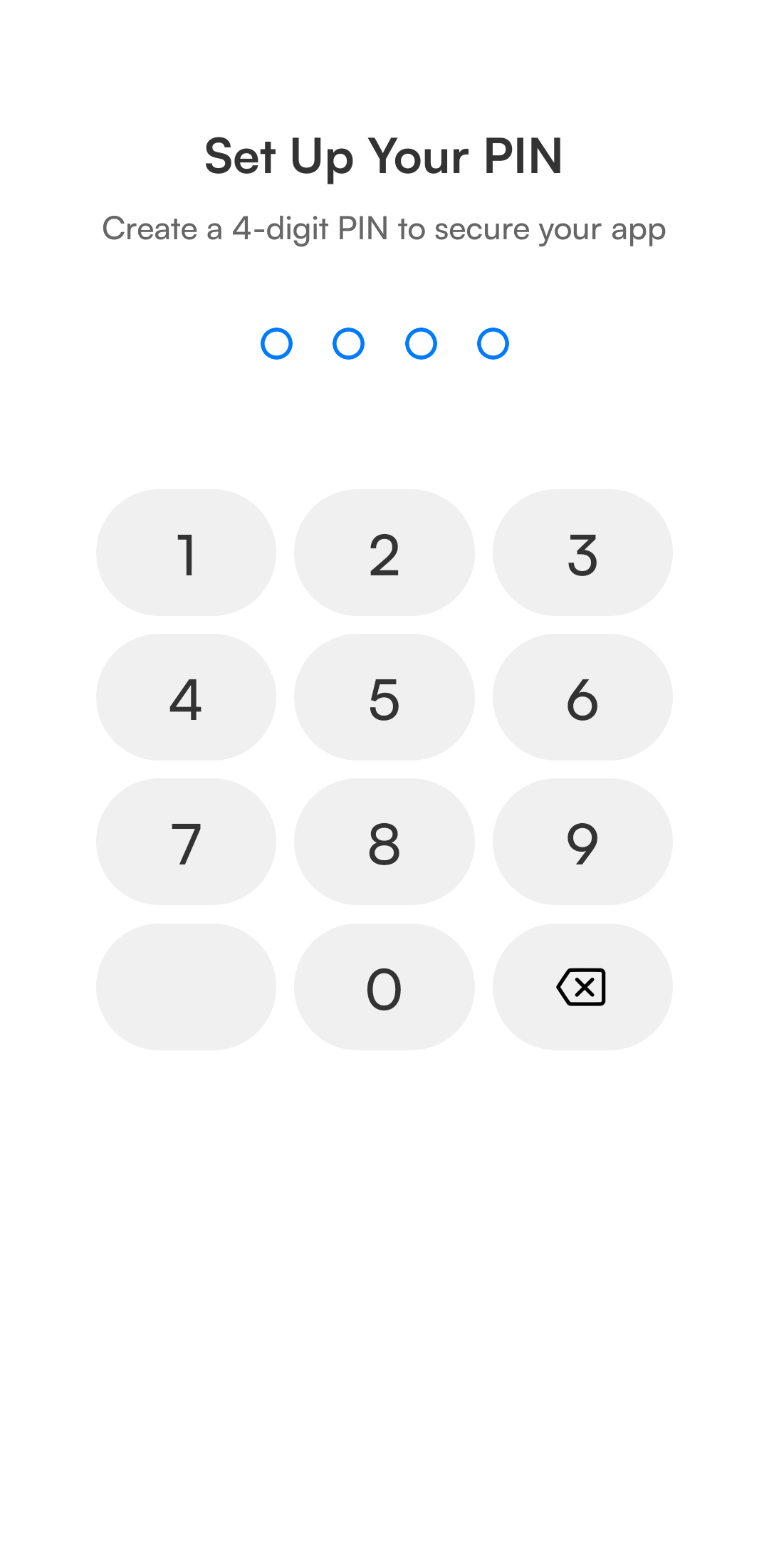The image size is (769, 1568).
Task: Select the 9 key
Action: (x=582, y=842)
